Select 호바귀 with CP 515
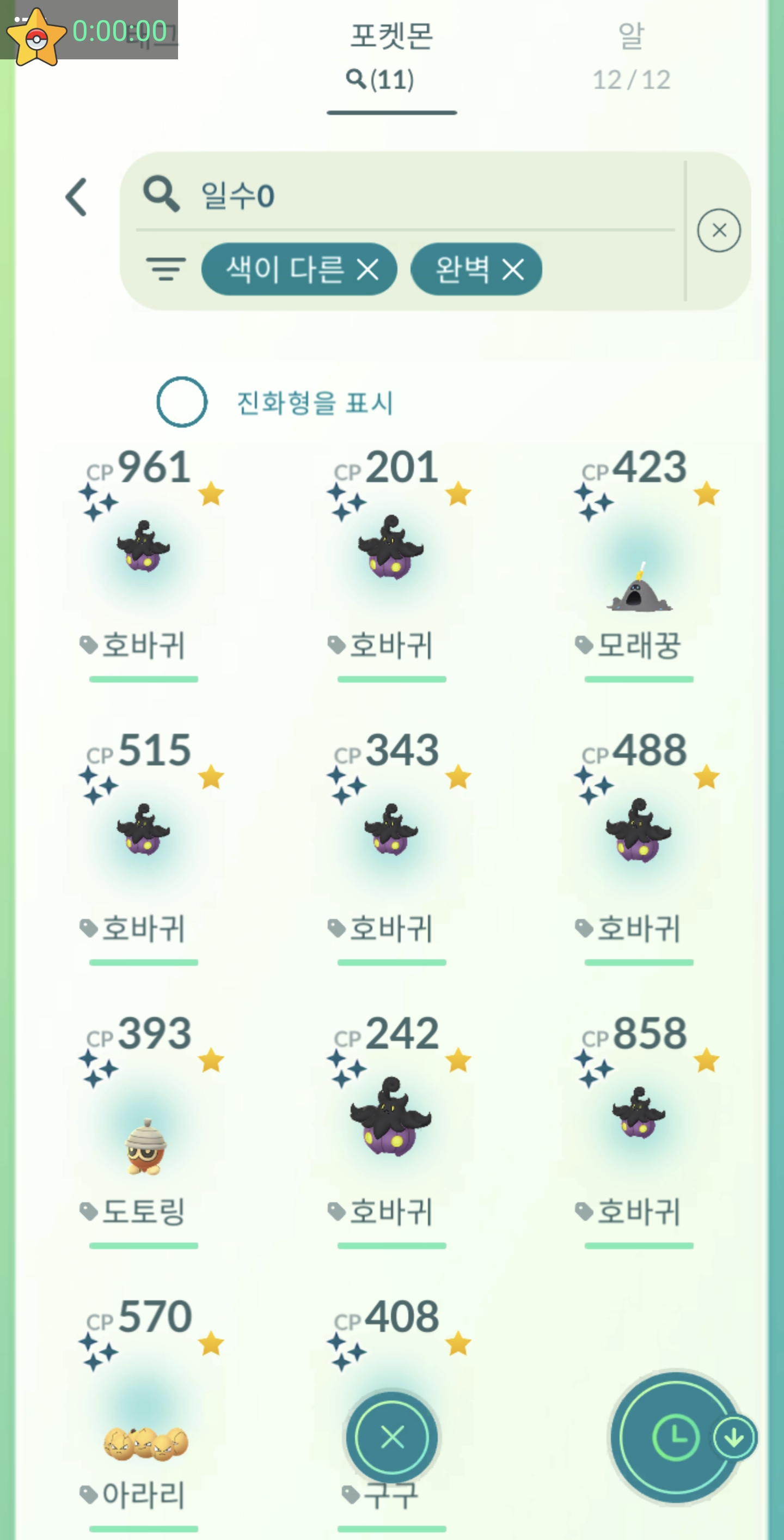The height and width of the screenshot is (1540, 784). click(x=143, y=830)
